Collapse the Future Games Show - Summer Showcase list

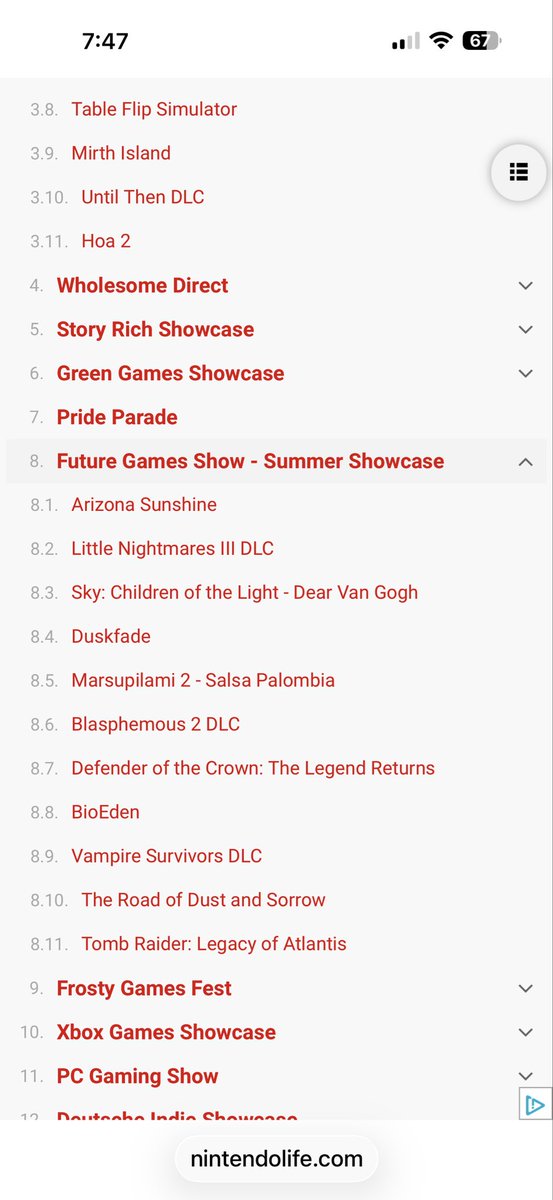[525, 461]
